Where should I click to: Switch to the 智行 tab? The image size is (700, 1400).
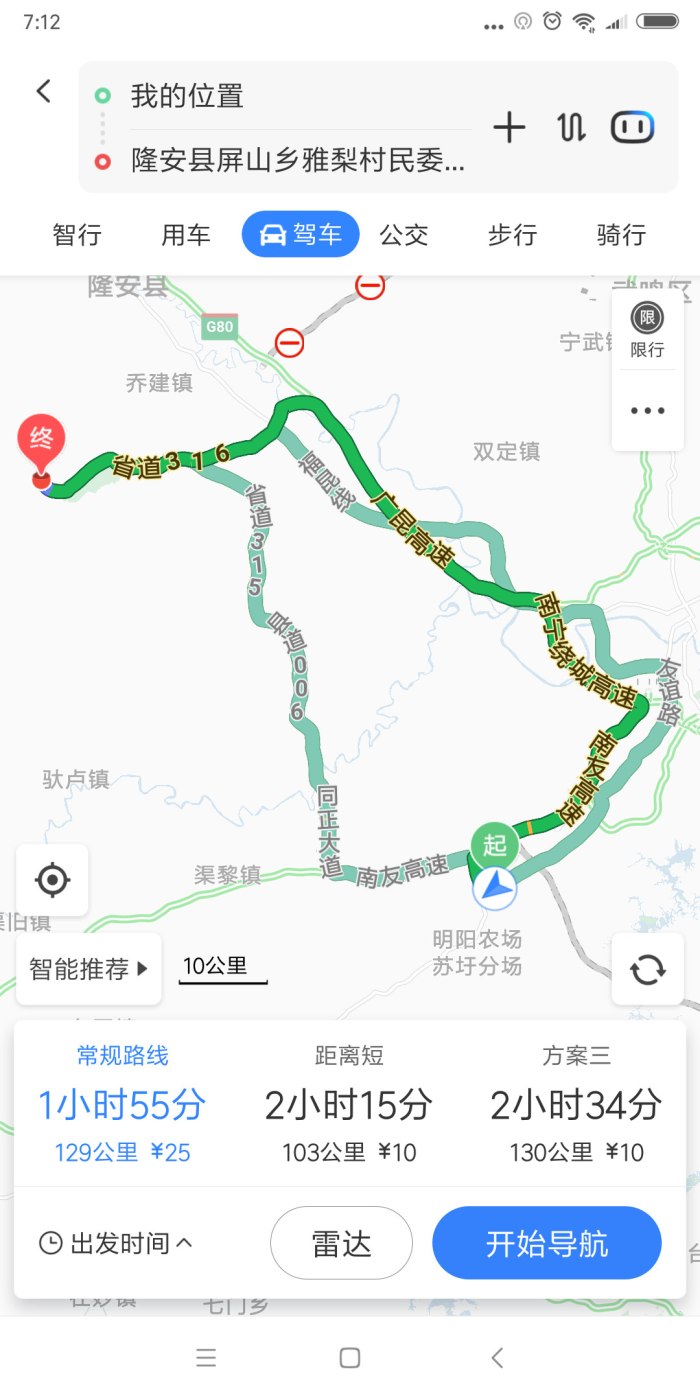pyautogui.click(x=77, y=235)
